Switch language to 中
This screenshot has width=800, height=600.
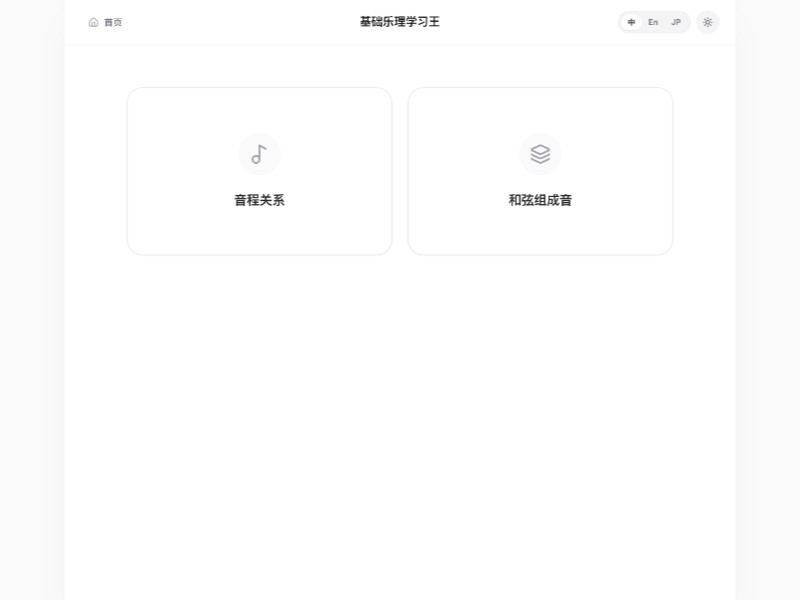(631, 22)
